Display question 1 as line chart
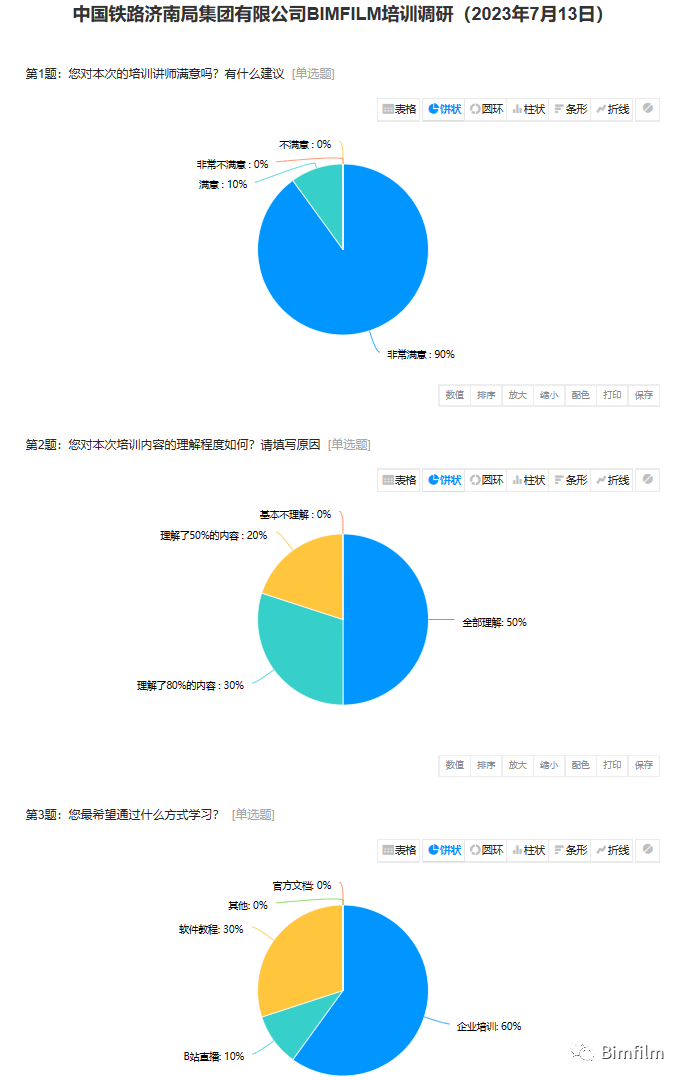This screenshot has width=686, height=1080. (x=612, y=109)
